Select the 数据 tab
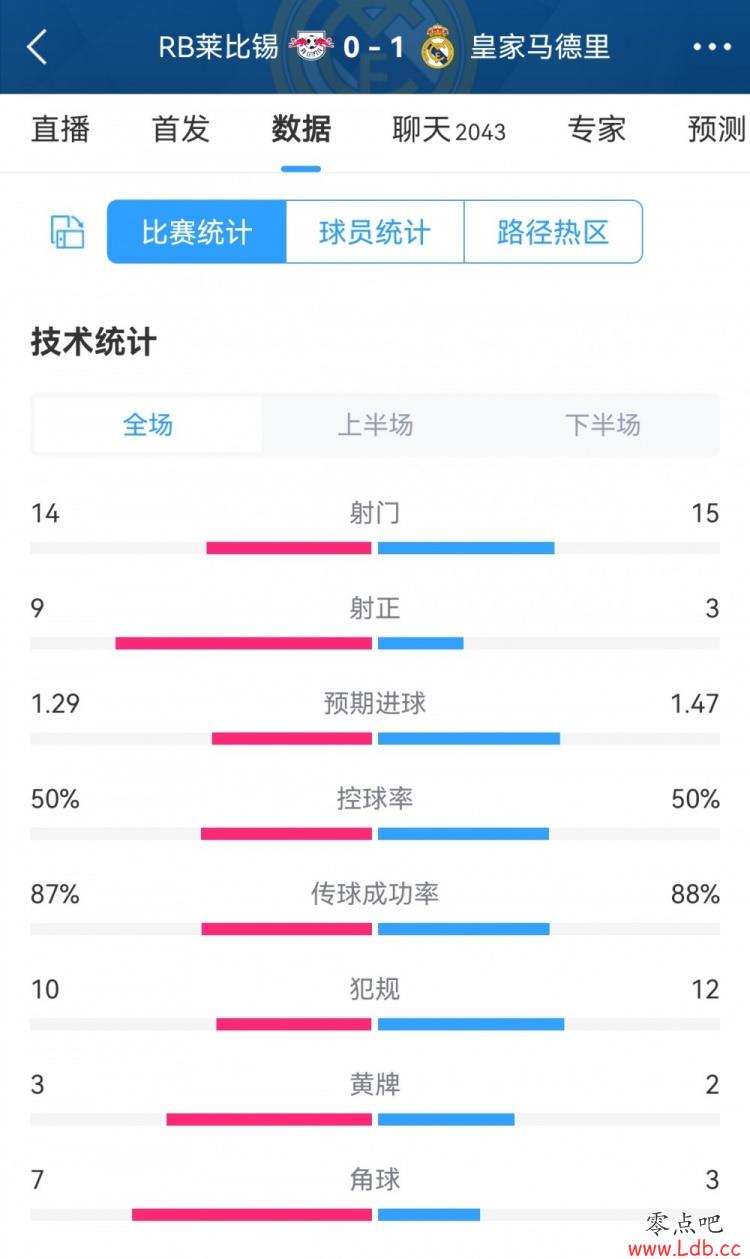 [x=301, y=129]
